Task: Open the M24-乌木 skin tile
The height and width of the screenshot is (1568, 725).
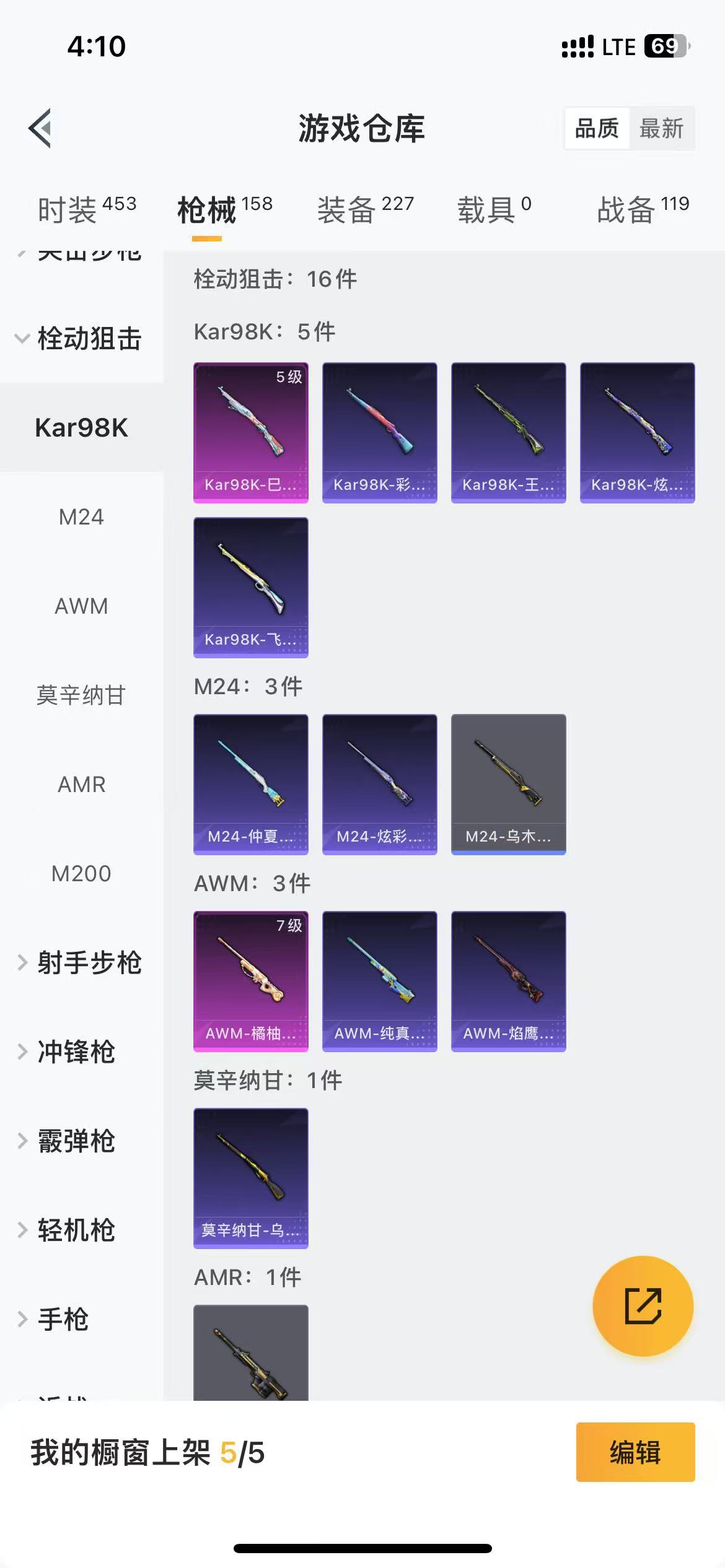Action: point(508,784)
